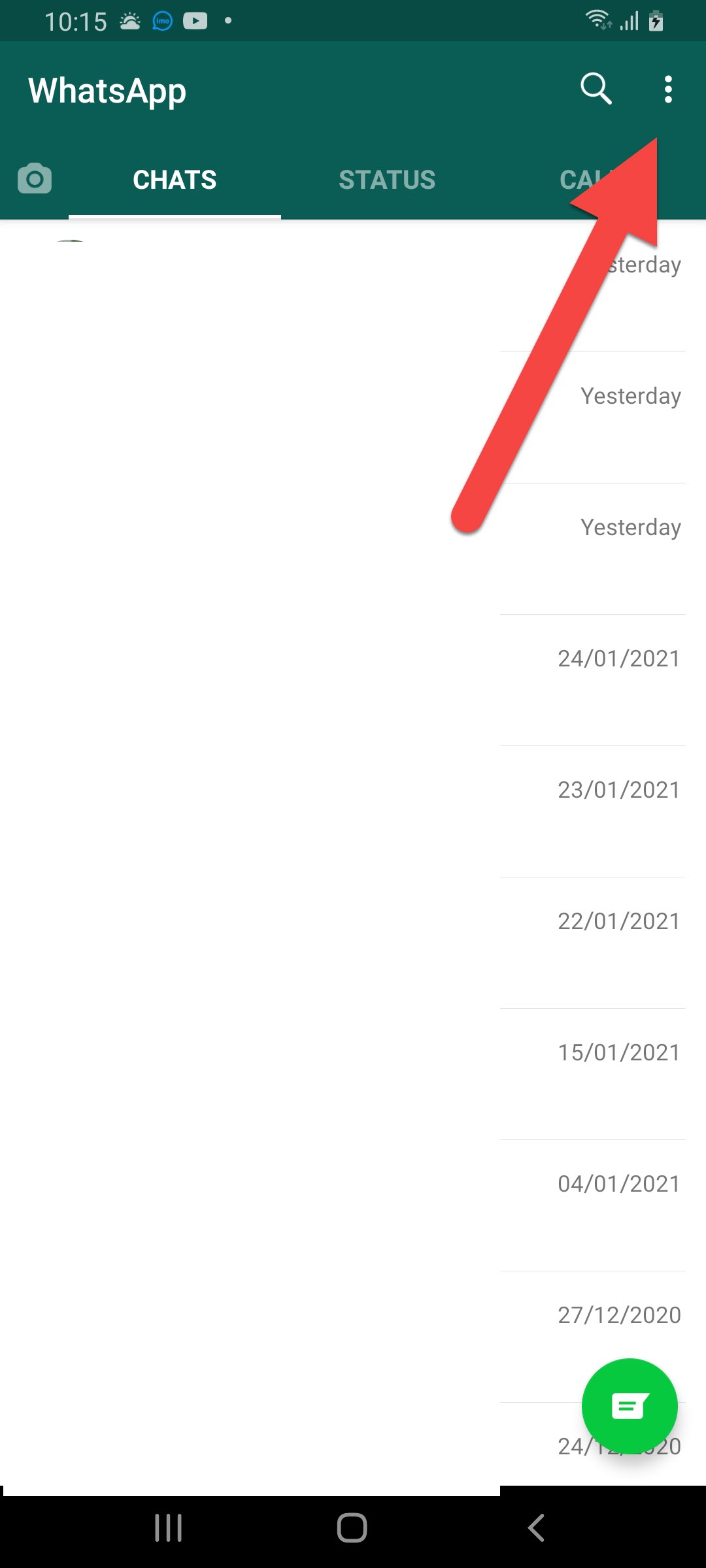Select the Chats tab
The height and width of the screenshot is (1568, 706).
175,180
